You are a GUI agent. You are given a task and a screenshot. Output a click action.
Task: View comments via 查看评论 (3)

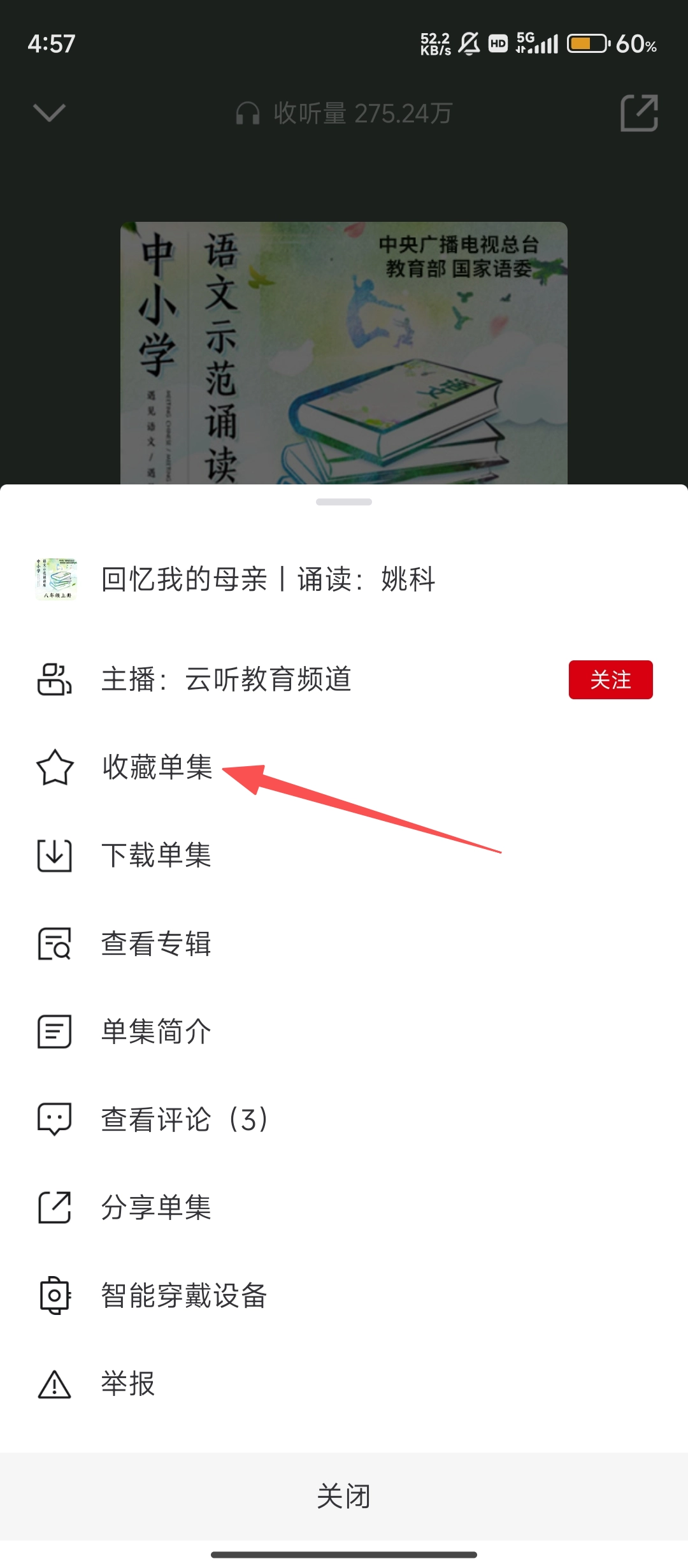185,1119
